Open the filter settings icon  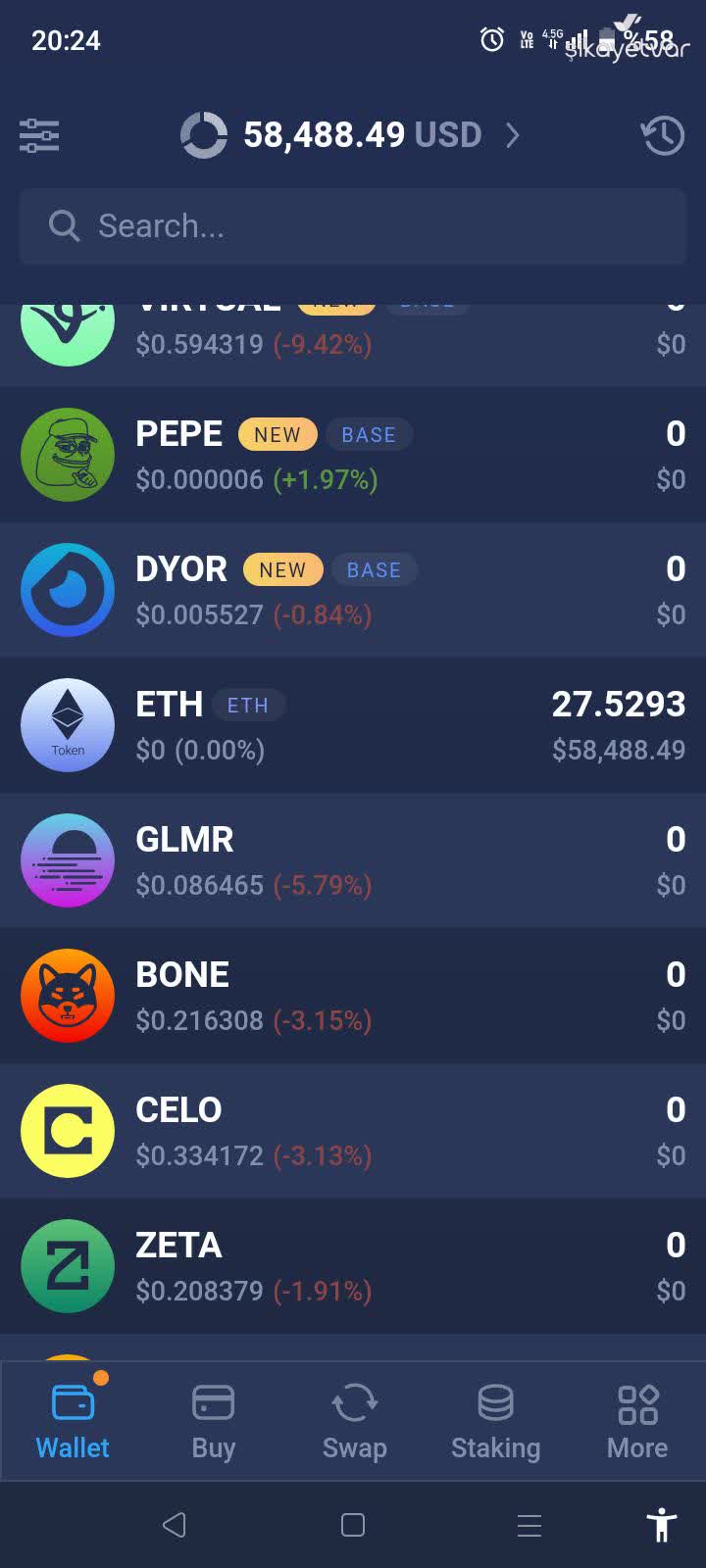click(x=40, y=134)
